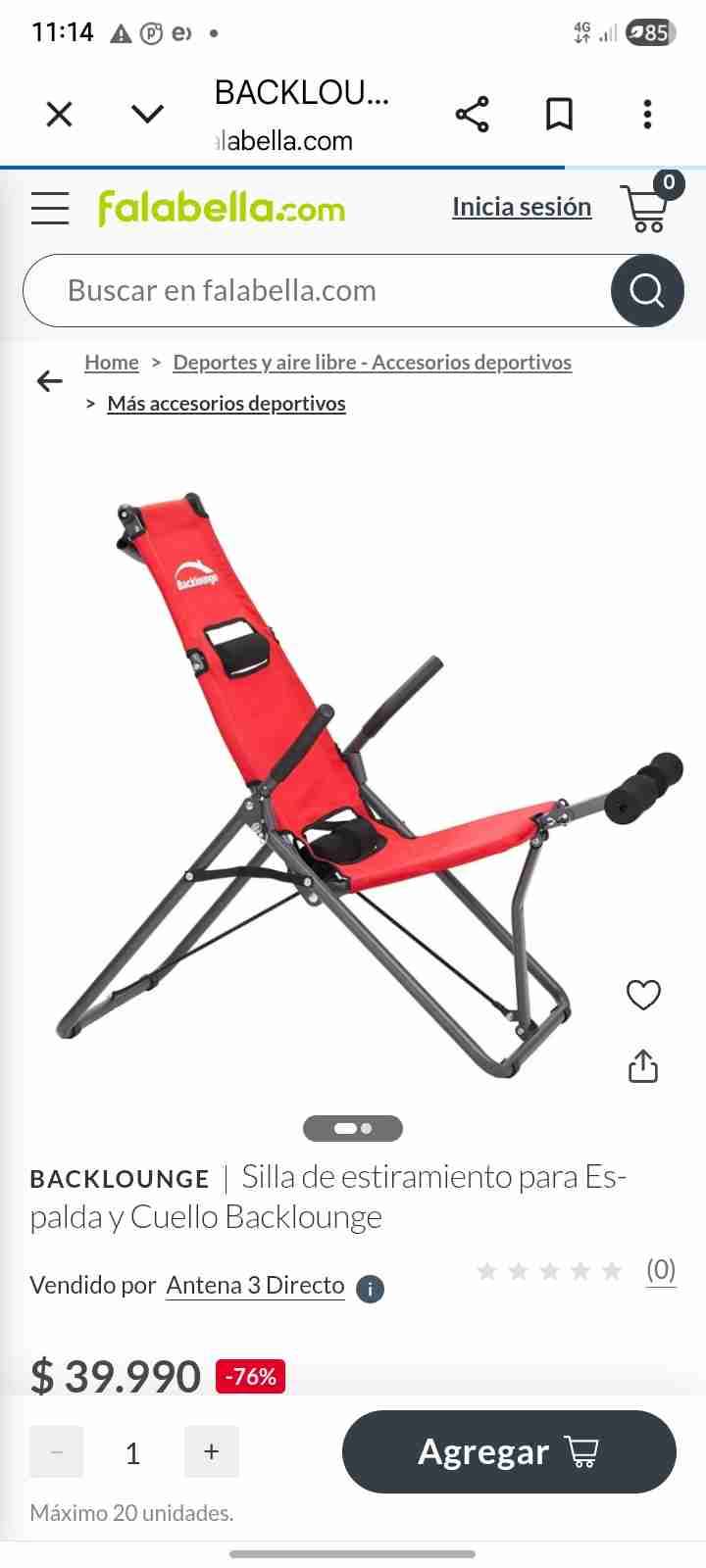The image size is (706, 1568).
Task: Navigate to Home via the breadcrumb
Action: click(111, 362)
